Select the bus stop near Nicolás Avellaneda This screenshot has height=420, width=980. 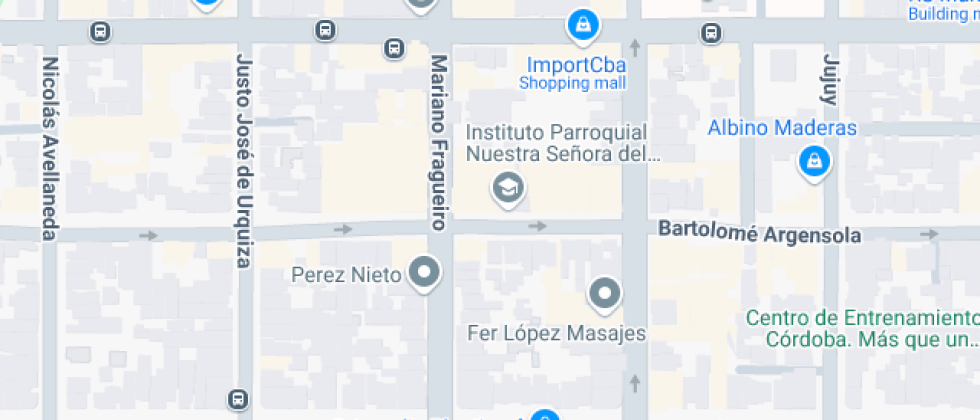99,31
